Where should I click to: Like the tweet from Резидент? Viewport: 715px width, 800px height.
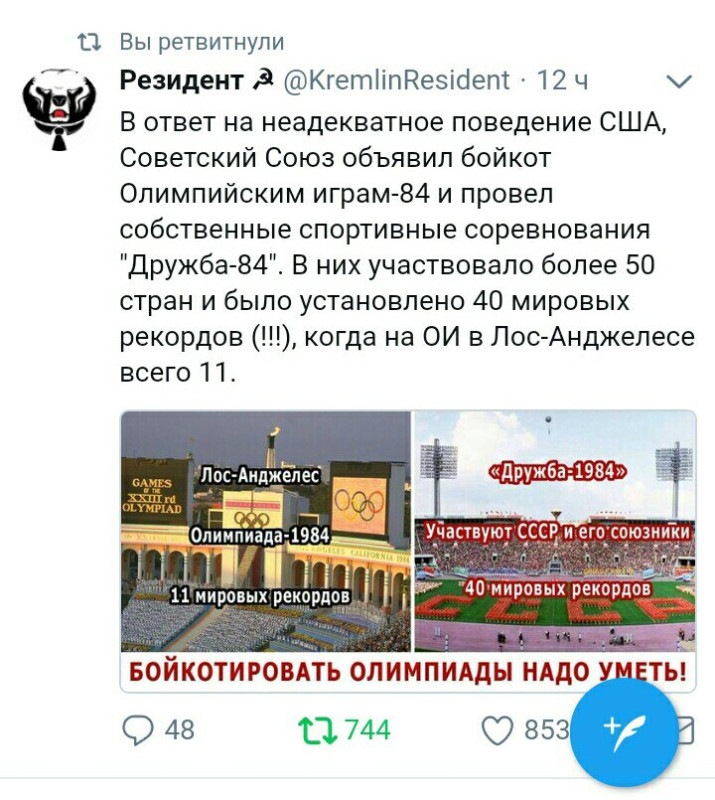pyautogui.click(x=498, y=731)
